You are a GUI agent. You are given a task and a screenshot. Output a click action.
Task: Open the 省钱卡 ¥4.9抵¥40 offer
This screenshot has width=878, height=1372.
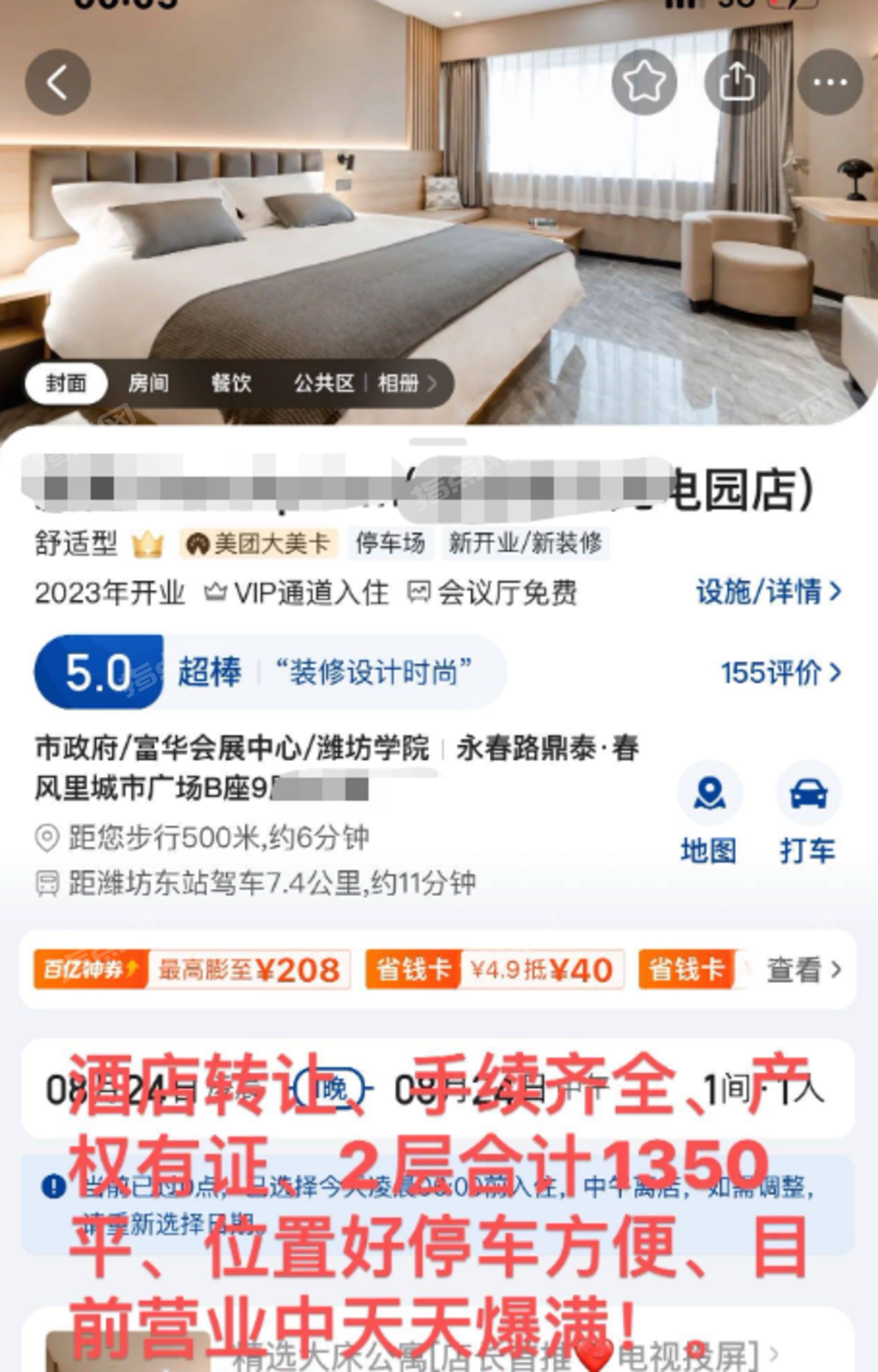pyautogui.click(x=495, y=970)
